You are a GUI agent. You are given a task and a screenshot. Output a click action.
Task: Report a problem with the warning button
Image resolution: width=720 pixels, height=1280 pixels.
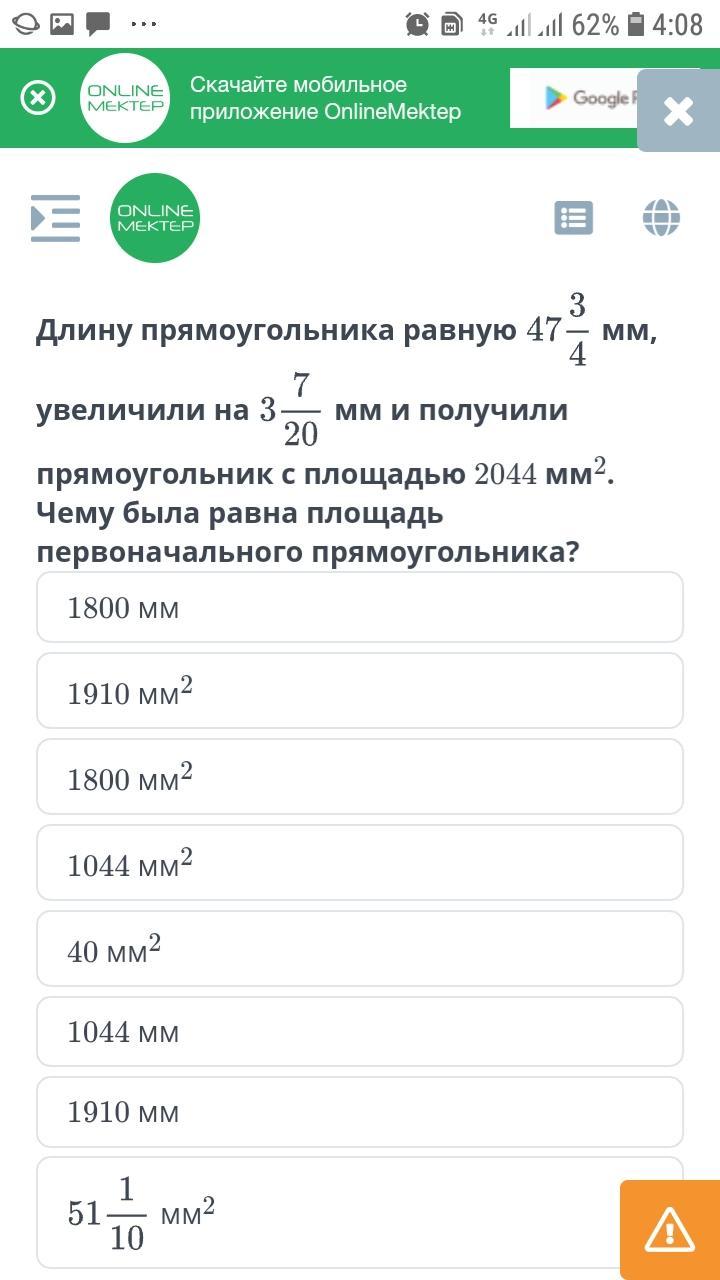click(669, 1230)
